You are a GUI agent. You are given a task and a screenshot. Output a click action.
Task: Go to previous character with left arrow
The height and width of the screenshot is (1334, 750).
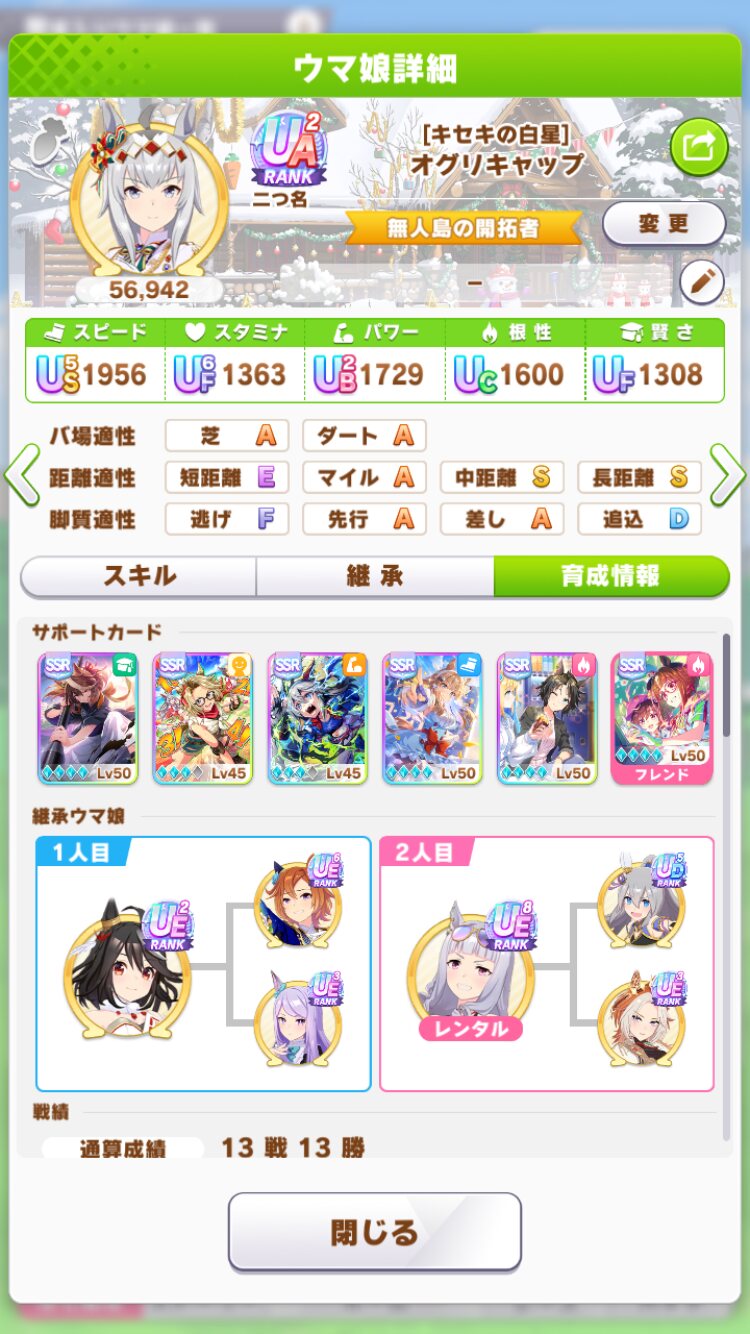(x=21, y=477)
